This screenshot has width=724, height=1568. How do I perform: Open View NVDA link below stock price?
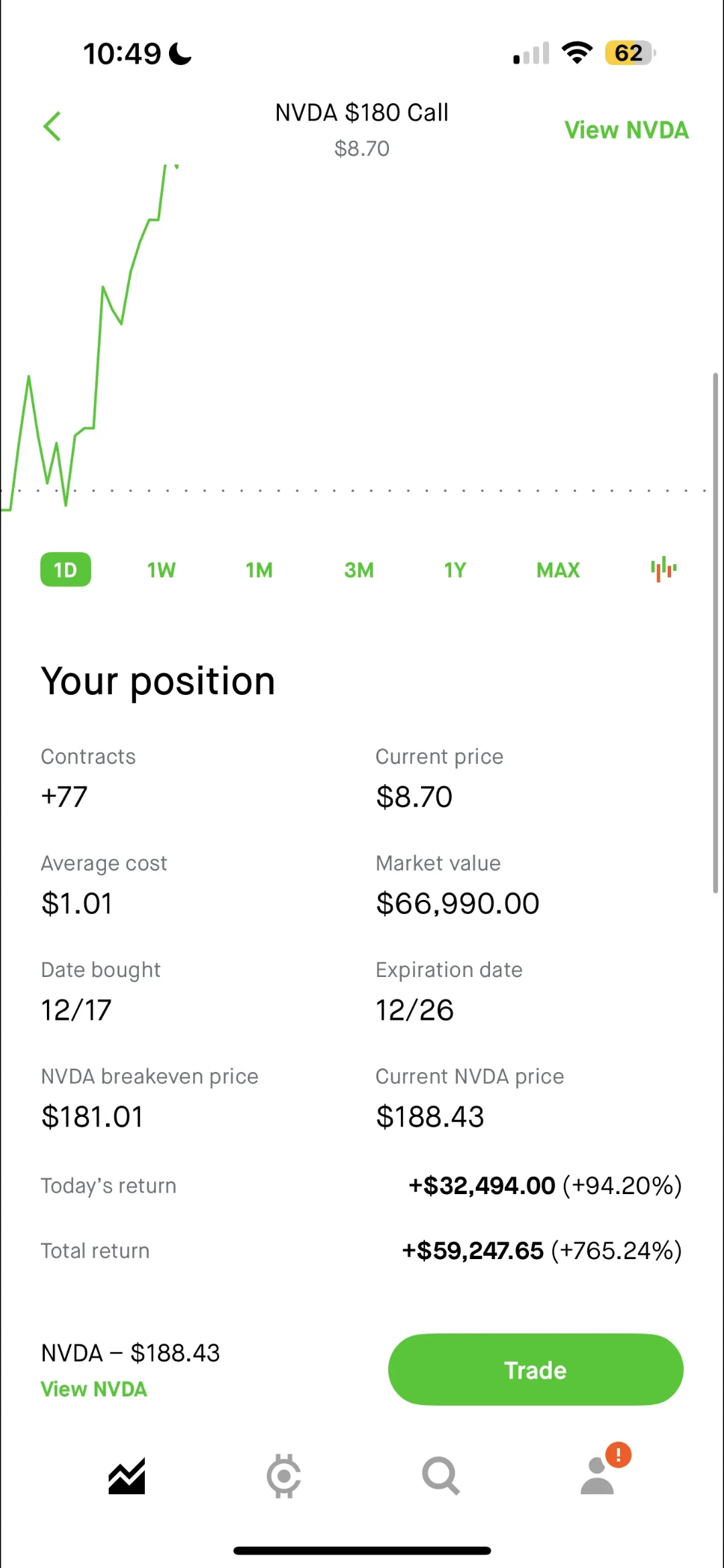click(x=94, y=1389)
